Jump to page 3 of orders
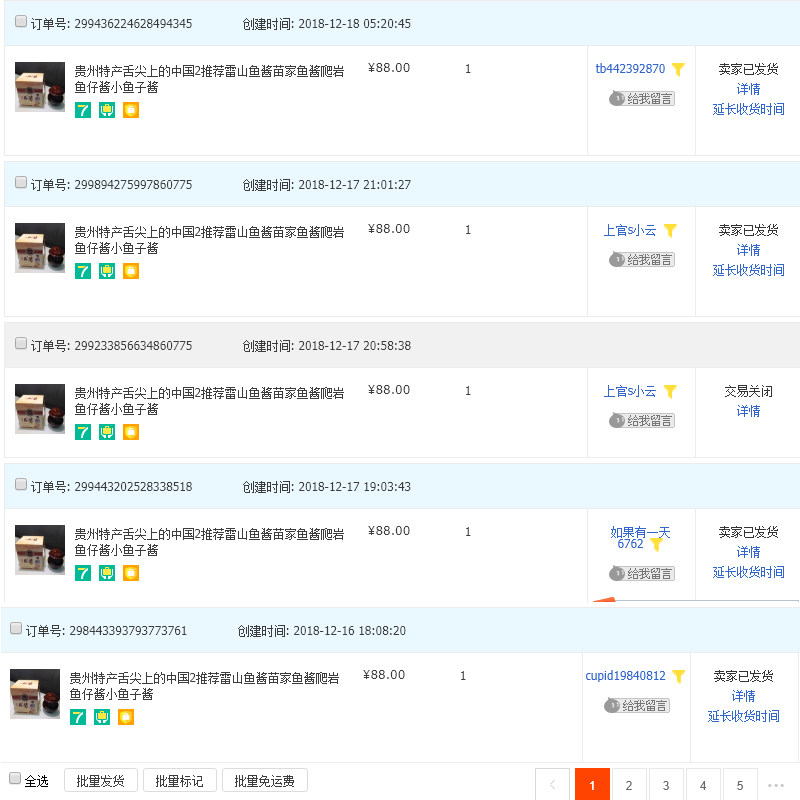Viewport: 800px width, 800px height. (x=666, y=786)
